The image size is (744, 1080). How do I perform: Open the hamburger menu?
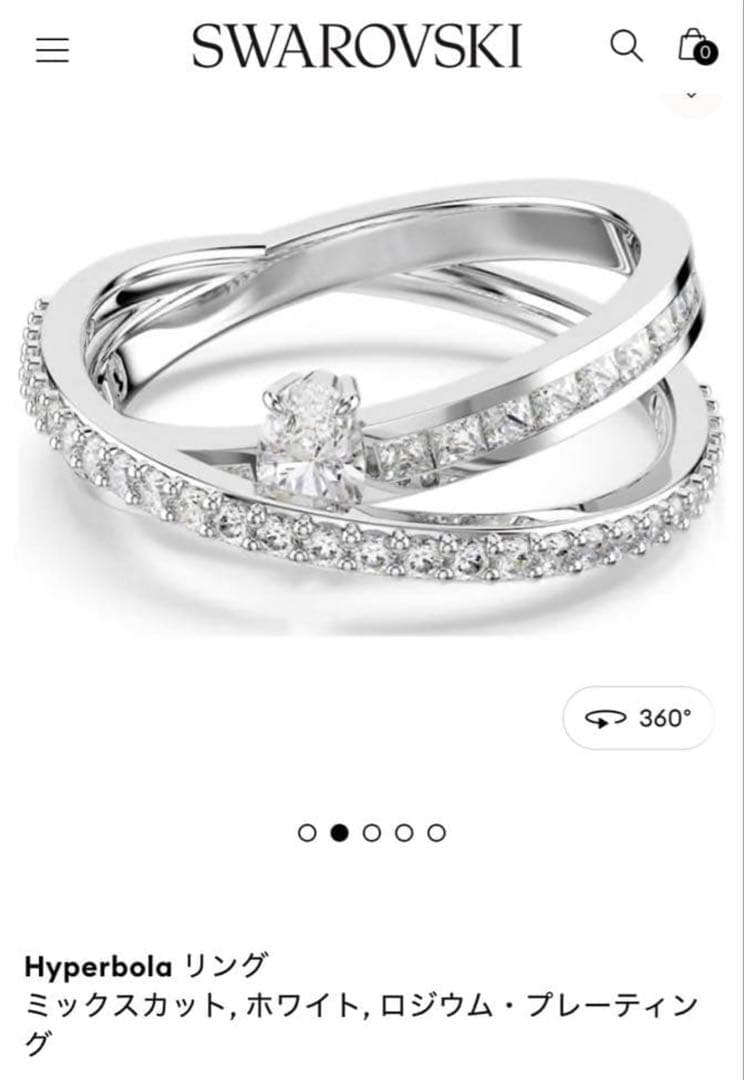pyautogui.click(x=52, y=49)
